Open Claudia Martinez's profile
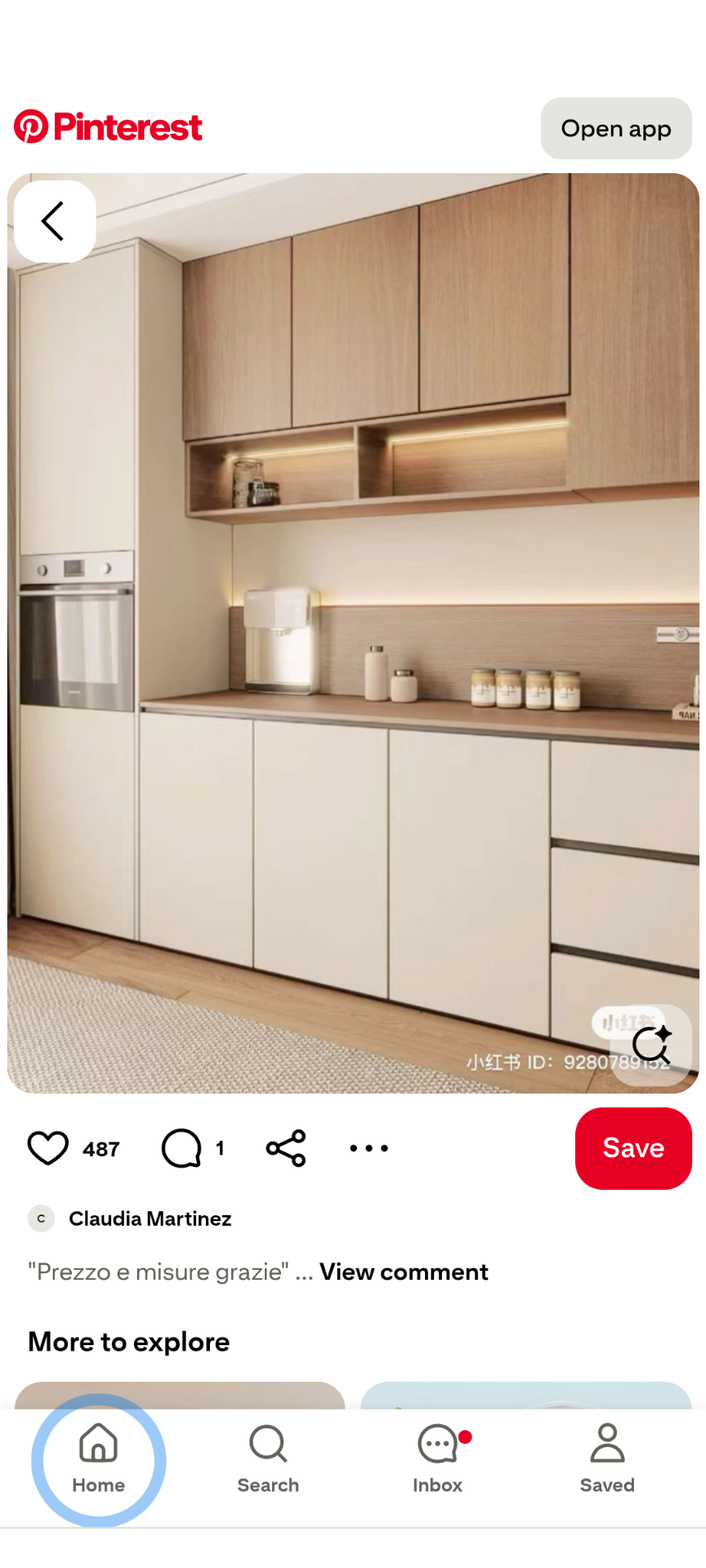Image resolution: width=706 pixels, height=1568 pixels. pos(150,1218)
